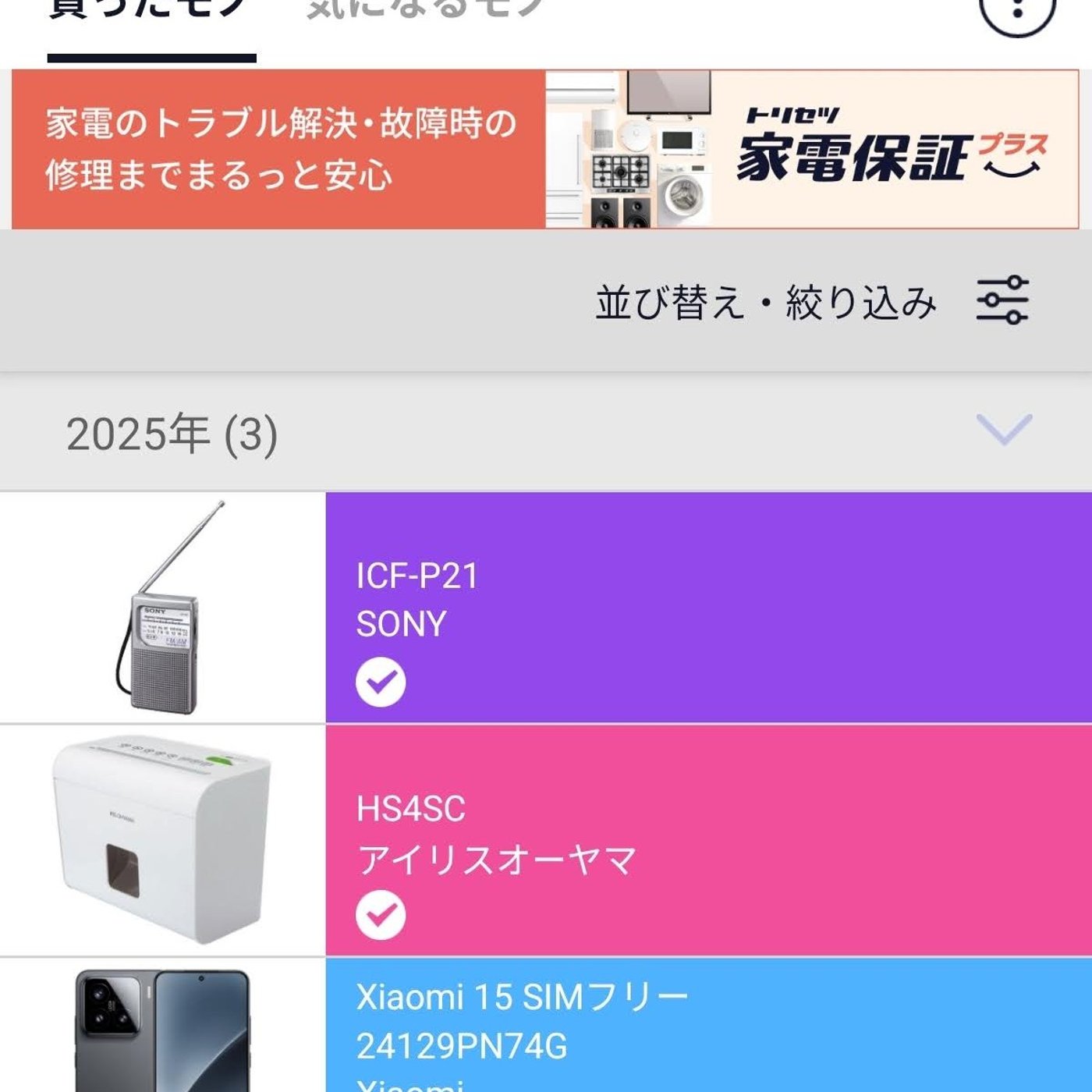The image size is (1092, 1092).
Task: Open the アイリスオーヤマ HS4SC product entry
Action: [x=546, y=840]
